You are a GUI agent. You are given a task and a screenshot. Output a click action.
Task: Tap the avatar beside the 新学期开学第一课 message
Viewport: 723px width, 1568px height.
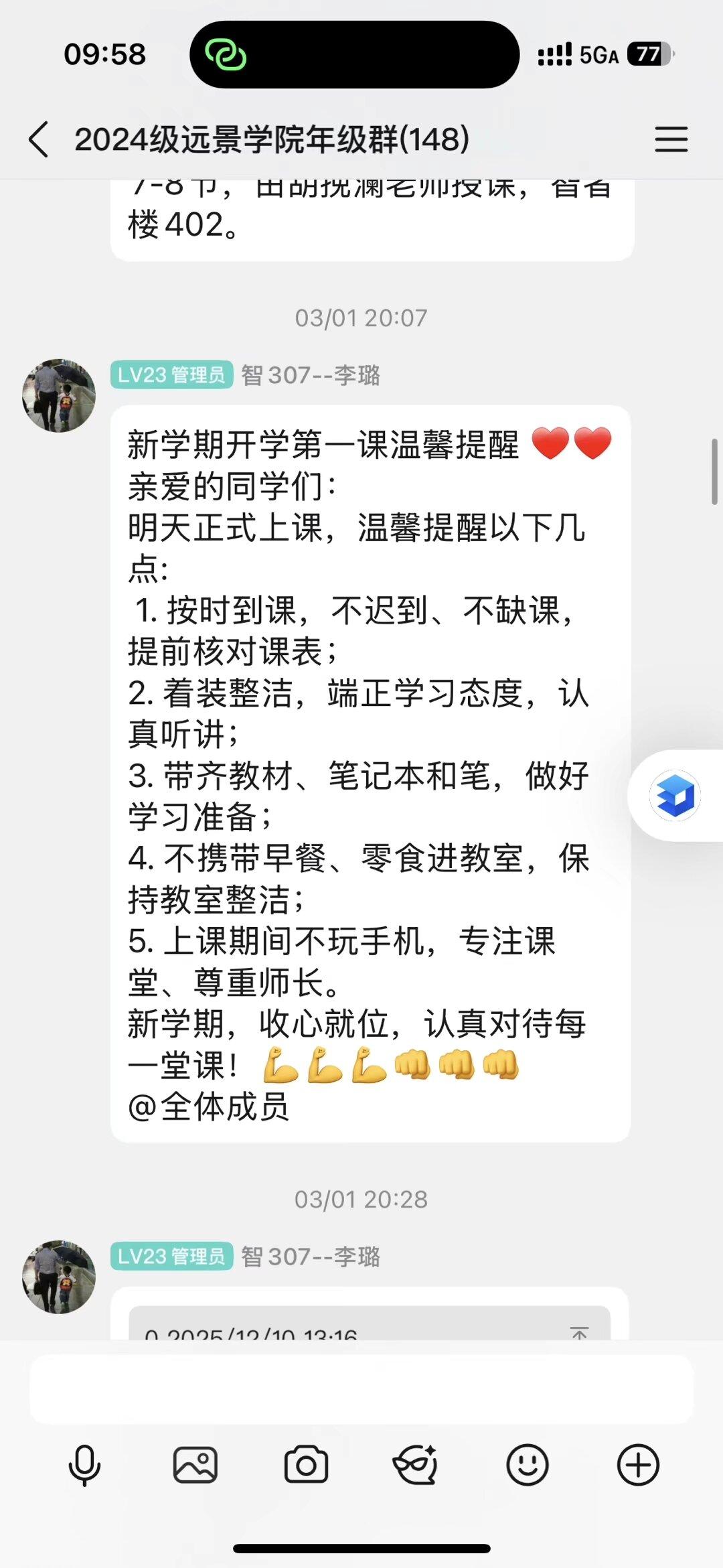(59, 396)
